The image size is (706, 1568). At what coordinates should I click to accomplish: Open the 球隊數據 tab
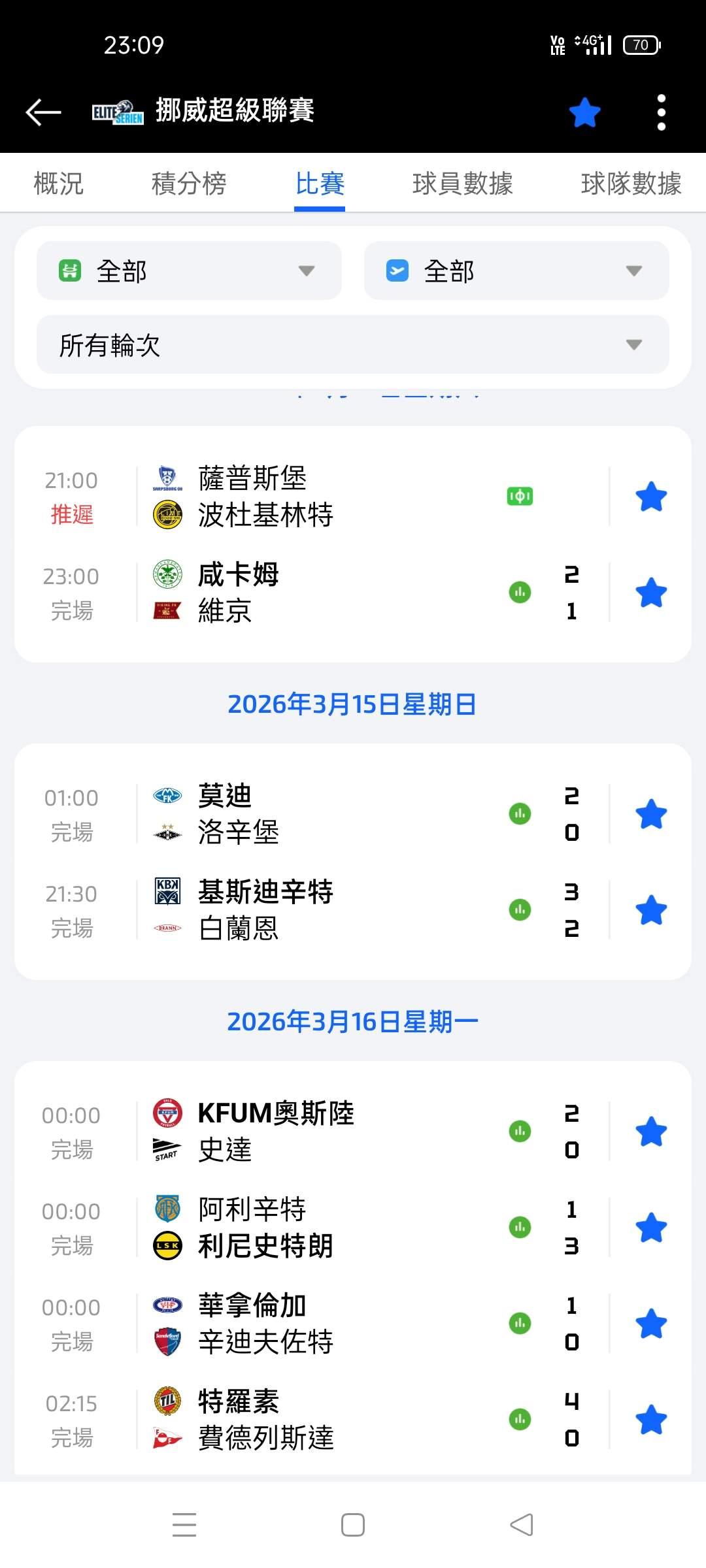click(x=631, y=184)
